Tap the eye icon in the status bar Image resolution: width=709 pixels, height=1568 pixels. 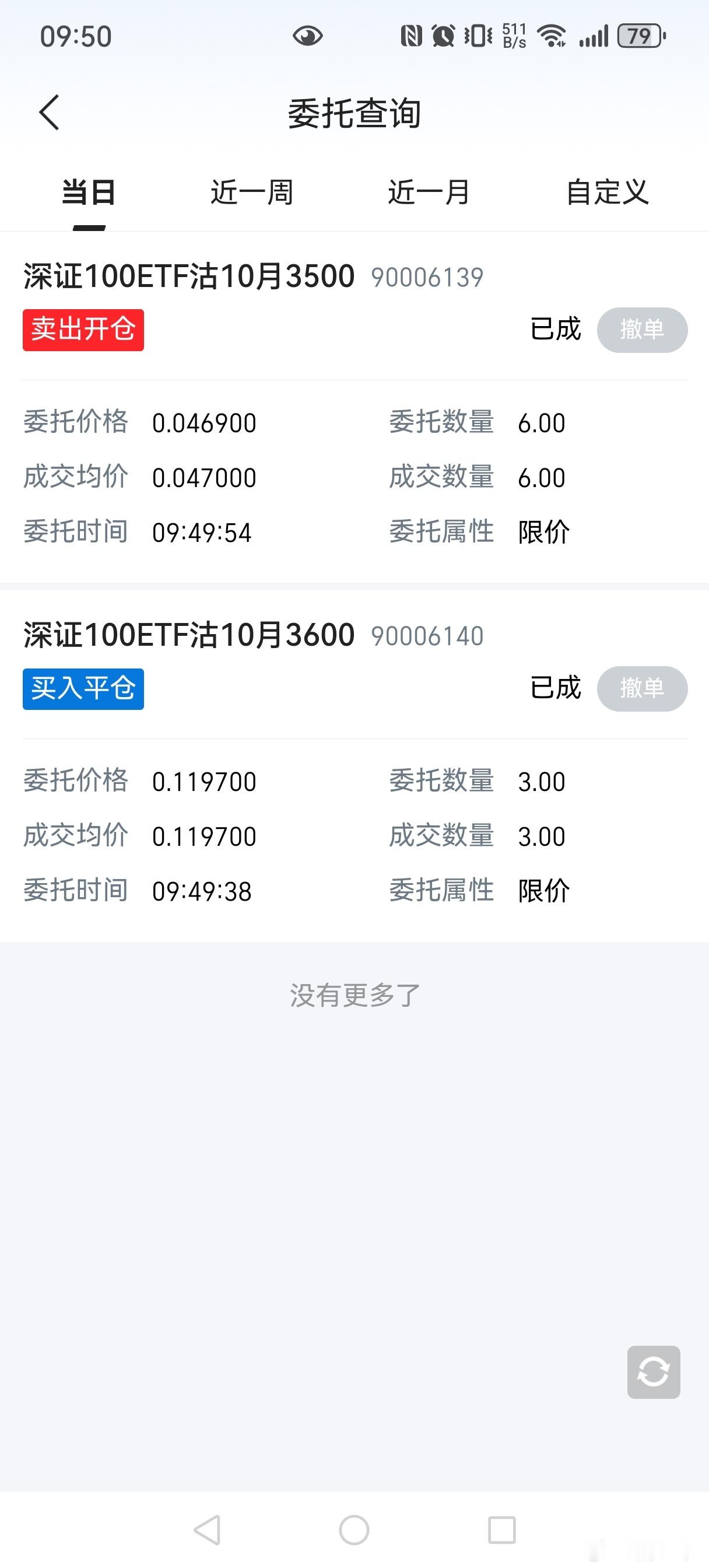307,37
